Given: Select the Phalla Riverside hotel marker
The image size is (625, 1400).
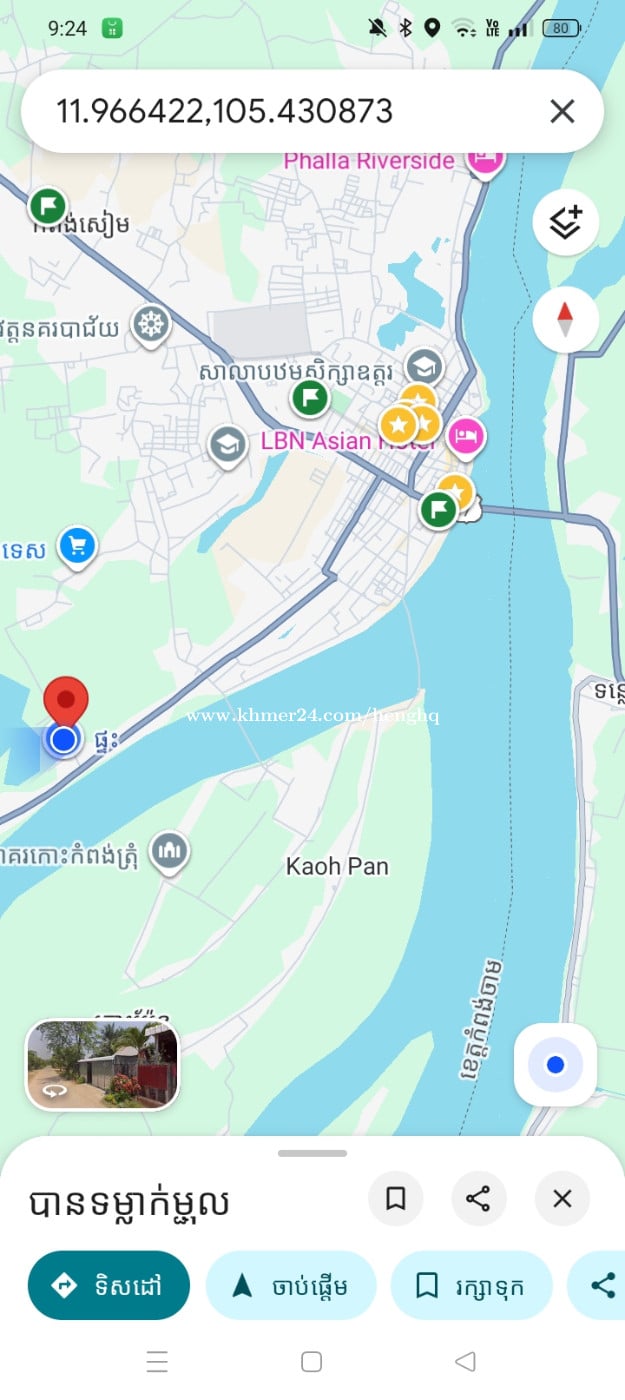Looking at the screenshot, I should pyautogui.click(x=485, y=158).
